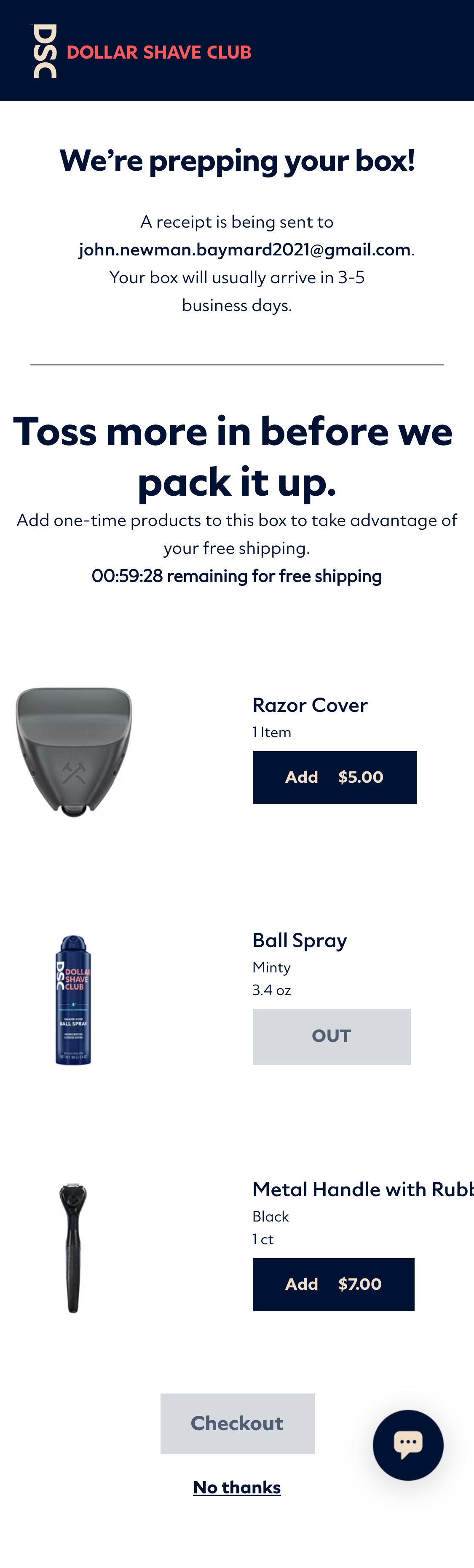474x1568 pixels.
Task: Decline the offer with No thanks
Action: (237, 1487)
